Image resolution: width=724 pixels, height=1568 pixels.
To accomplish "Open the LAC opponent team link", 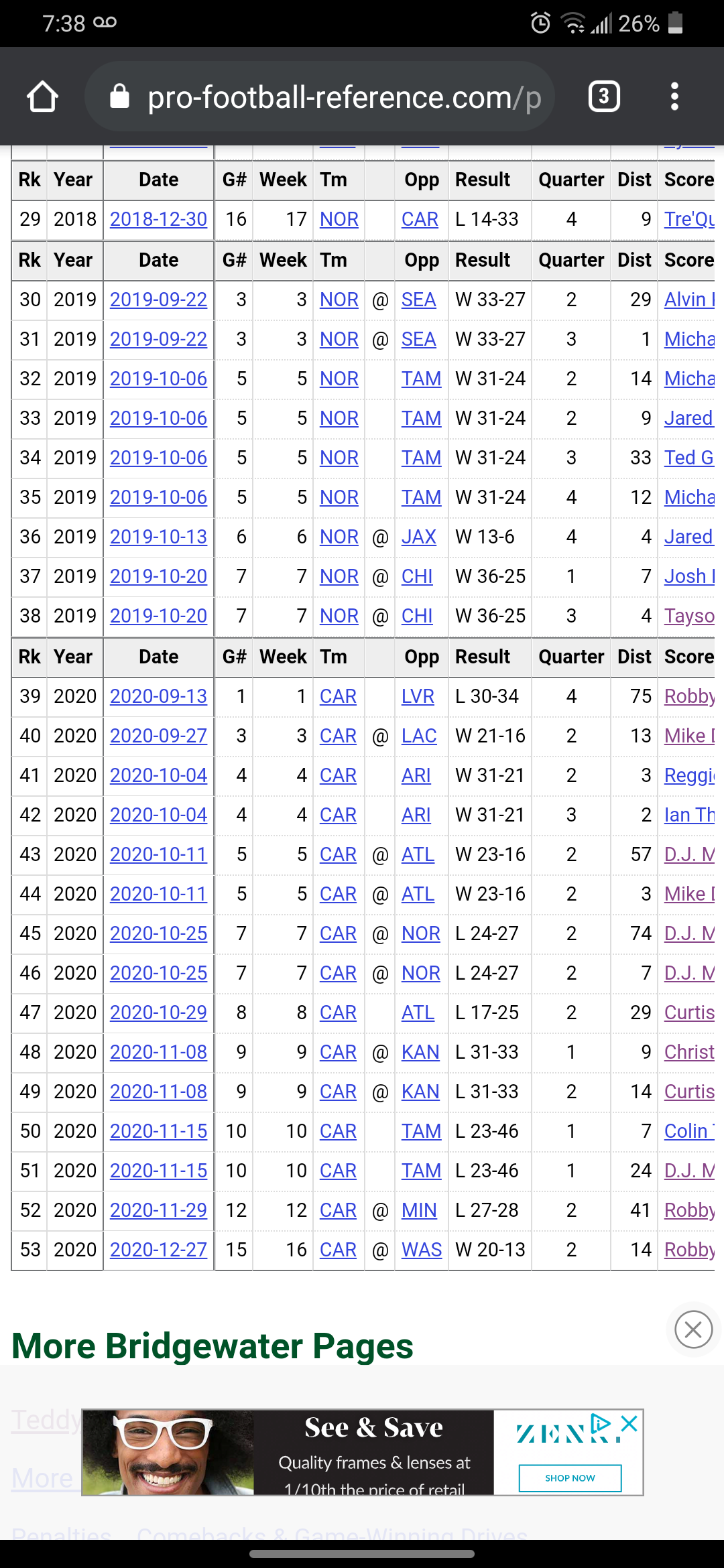I will (419, 736).
